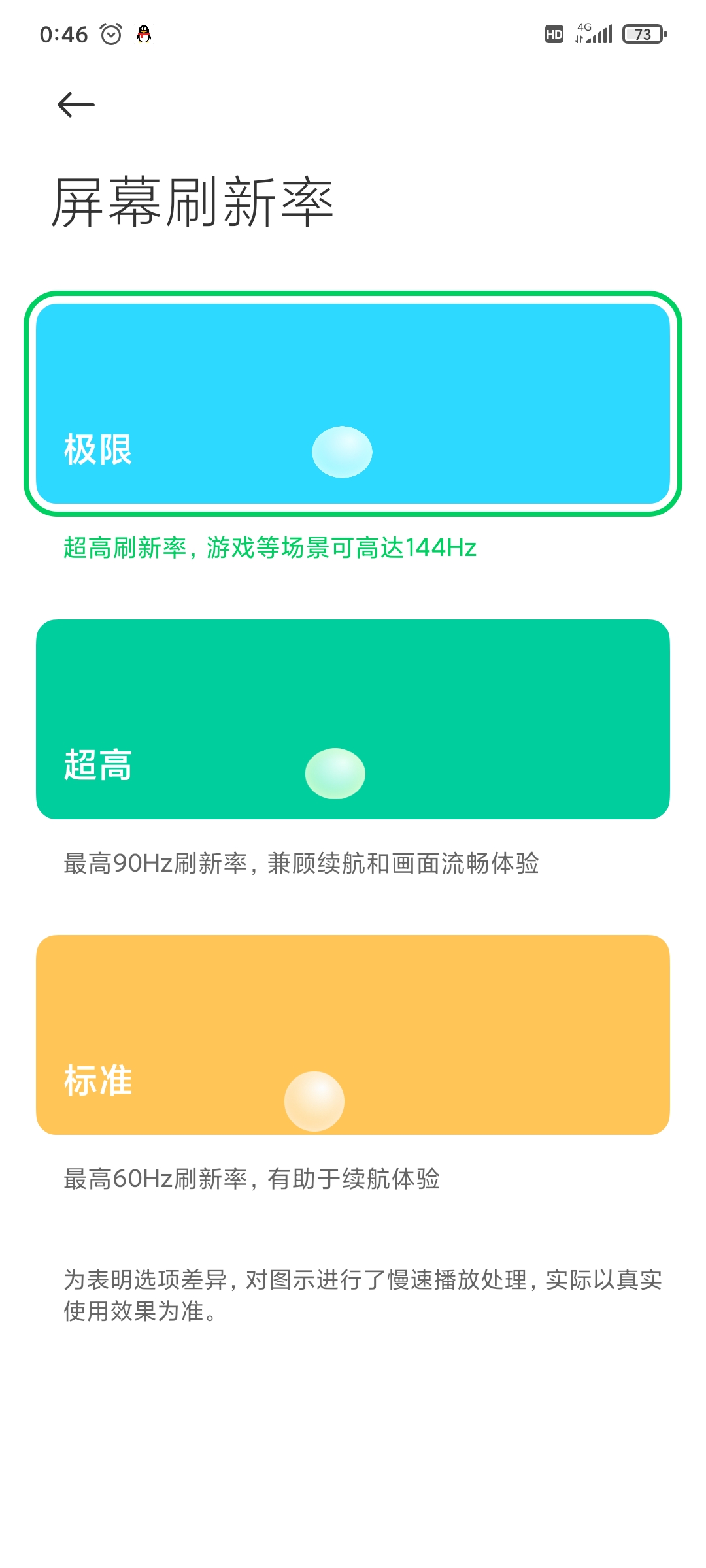Go back using the arrow icon

[x=76, y=105]
